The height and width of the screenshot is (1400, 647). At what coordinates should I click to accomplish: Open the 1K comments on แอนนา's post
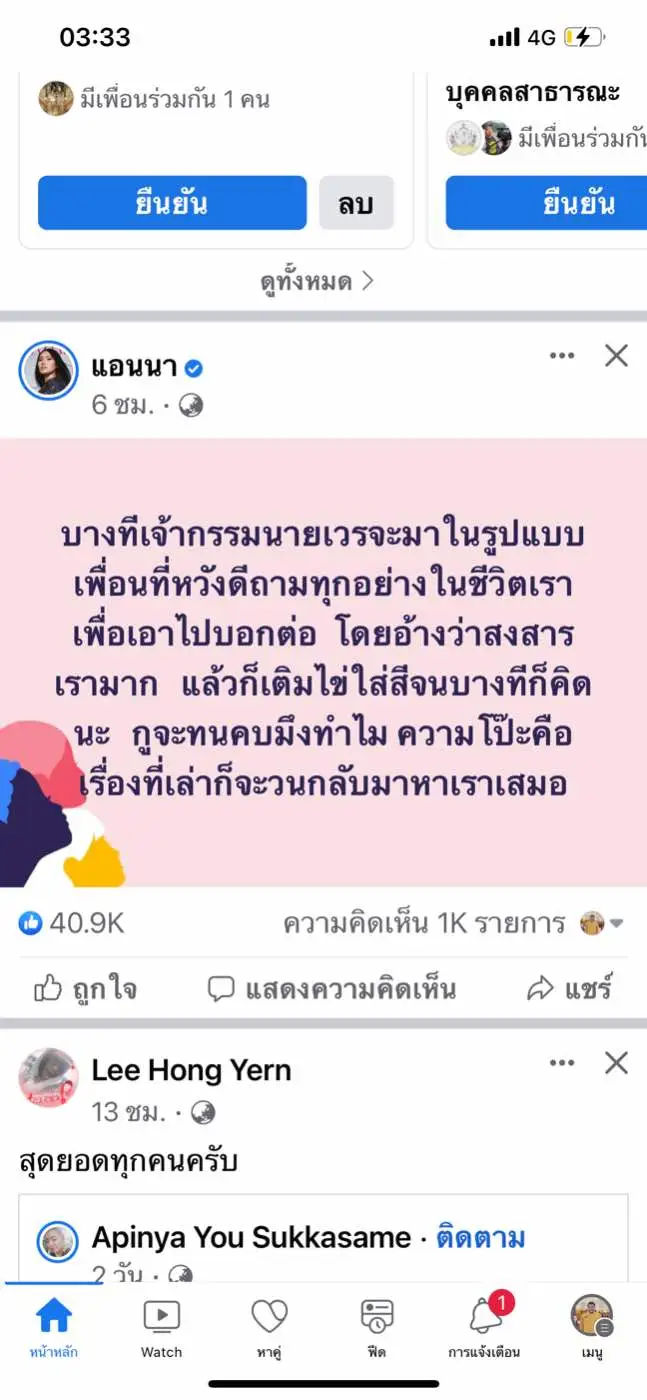(424, 923)
